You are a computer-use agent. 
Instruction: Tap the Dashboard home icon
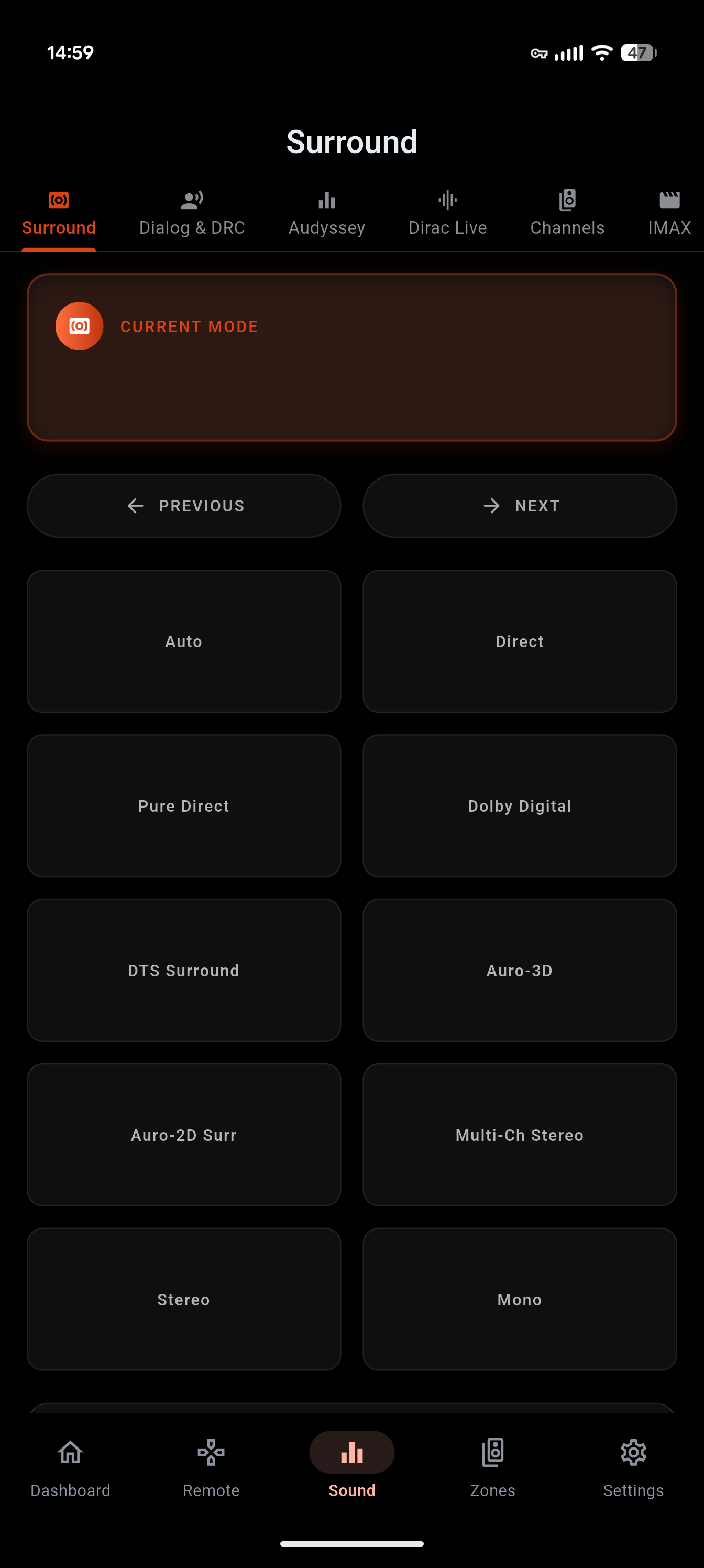coord(70,1452)
